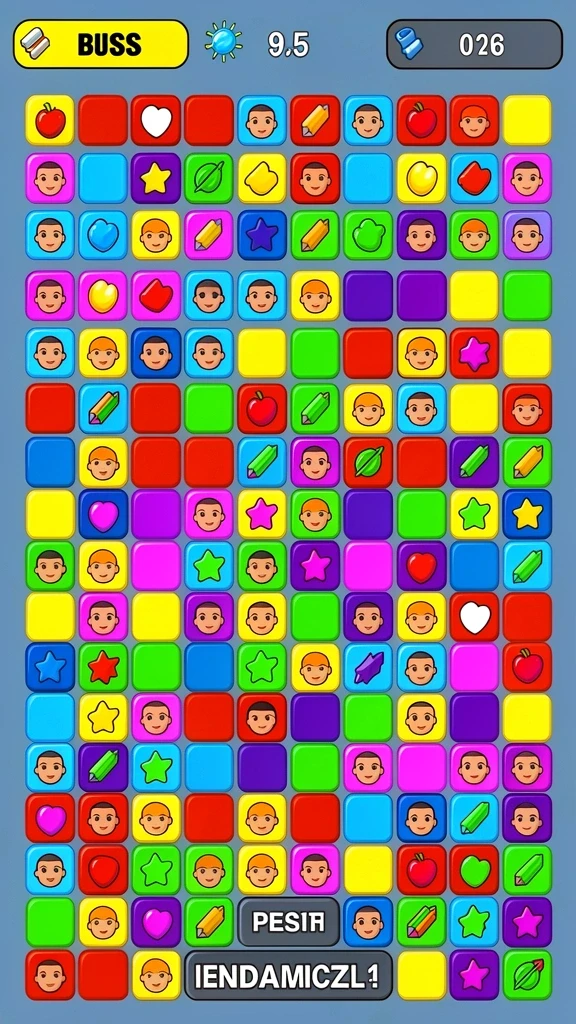
Task: Pick the pink heart on dark blue tile
Action: (103, 515)
